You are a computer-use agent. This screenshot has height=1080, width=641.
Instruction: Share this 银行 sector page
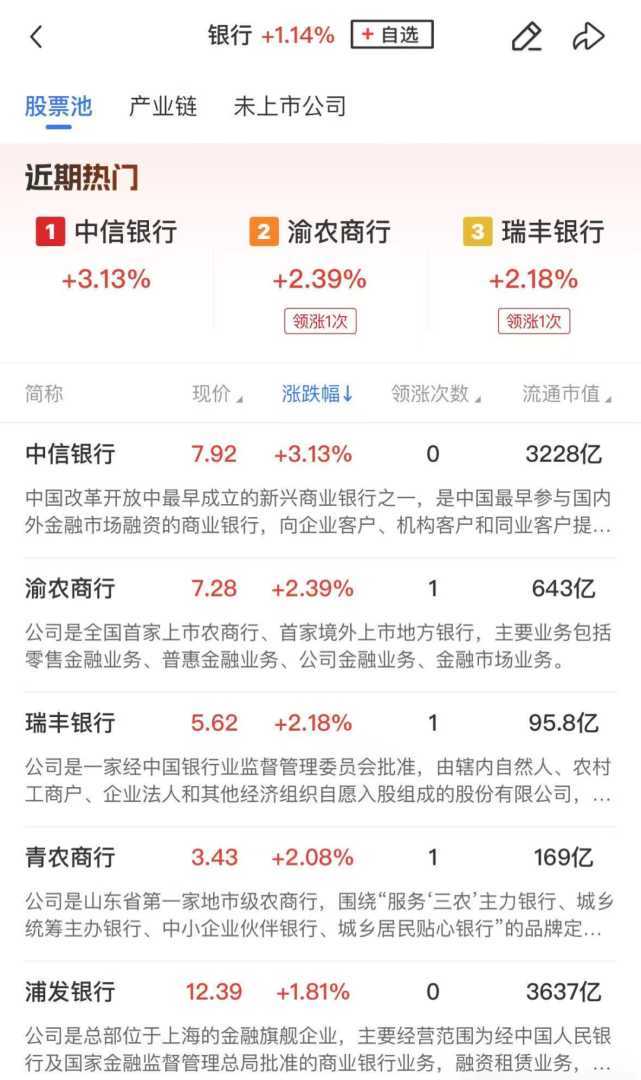588,37
